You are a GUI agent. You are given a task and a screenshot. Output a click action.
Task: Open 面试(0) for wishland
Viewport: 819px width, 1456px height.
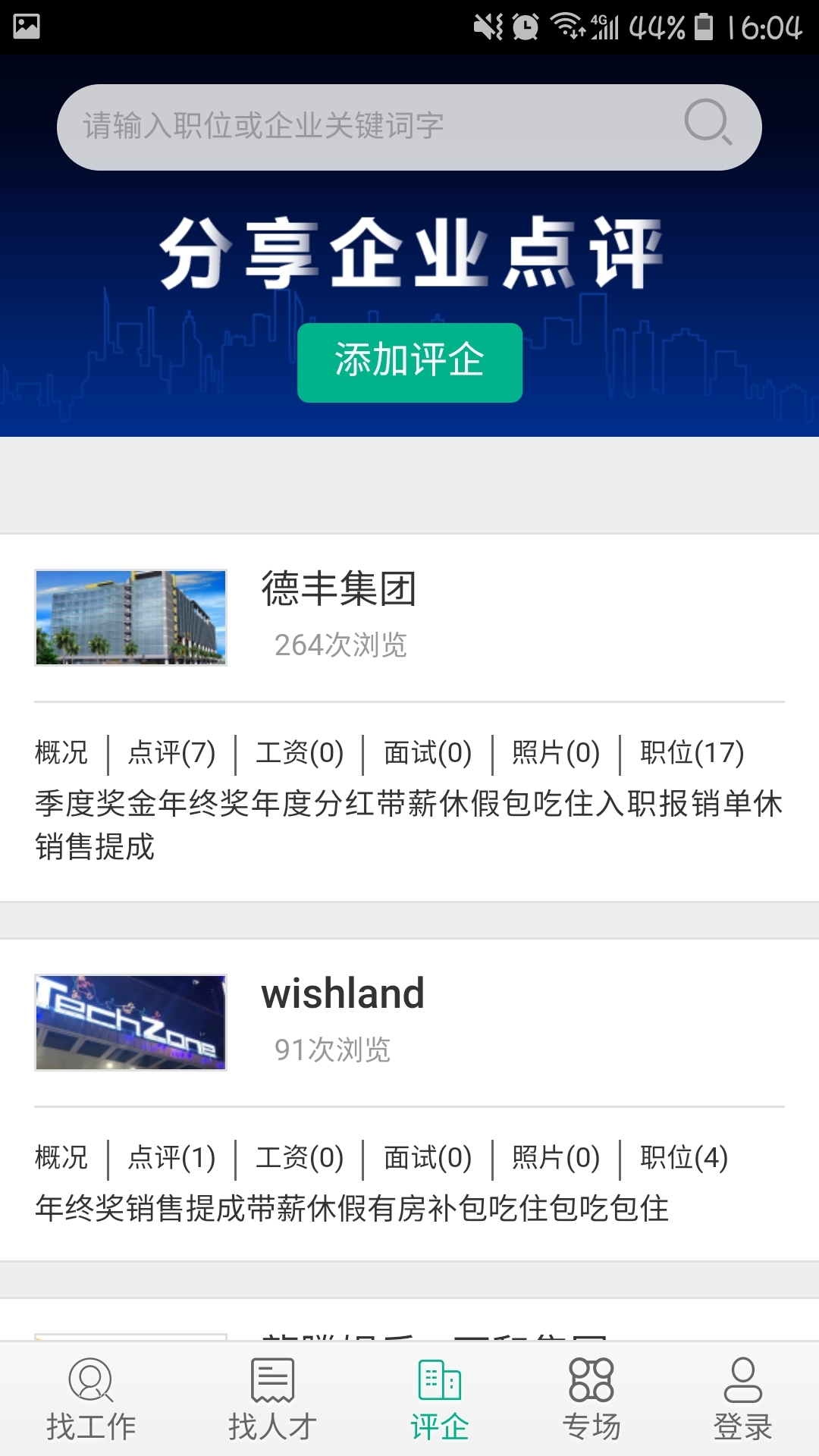point(428,1158)
